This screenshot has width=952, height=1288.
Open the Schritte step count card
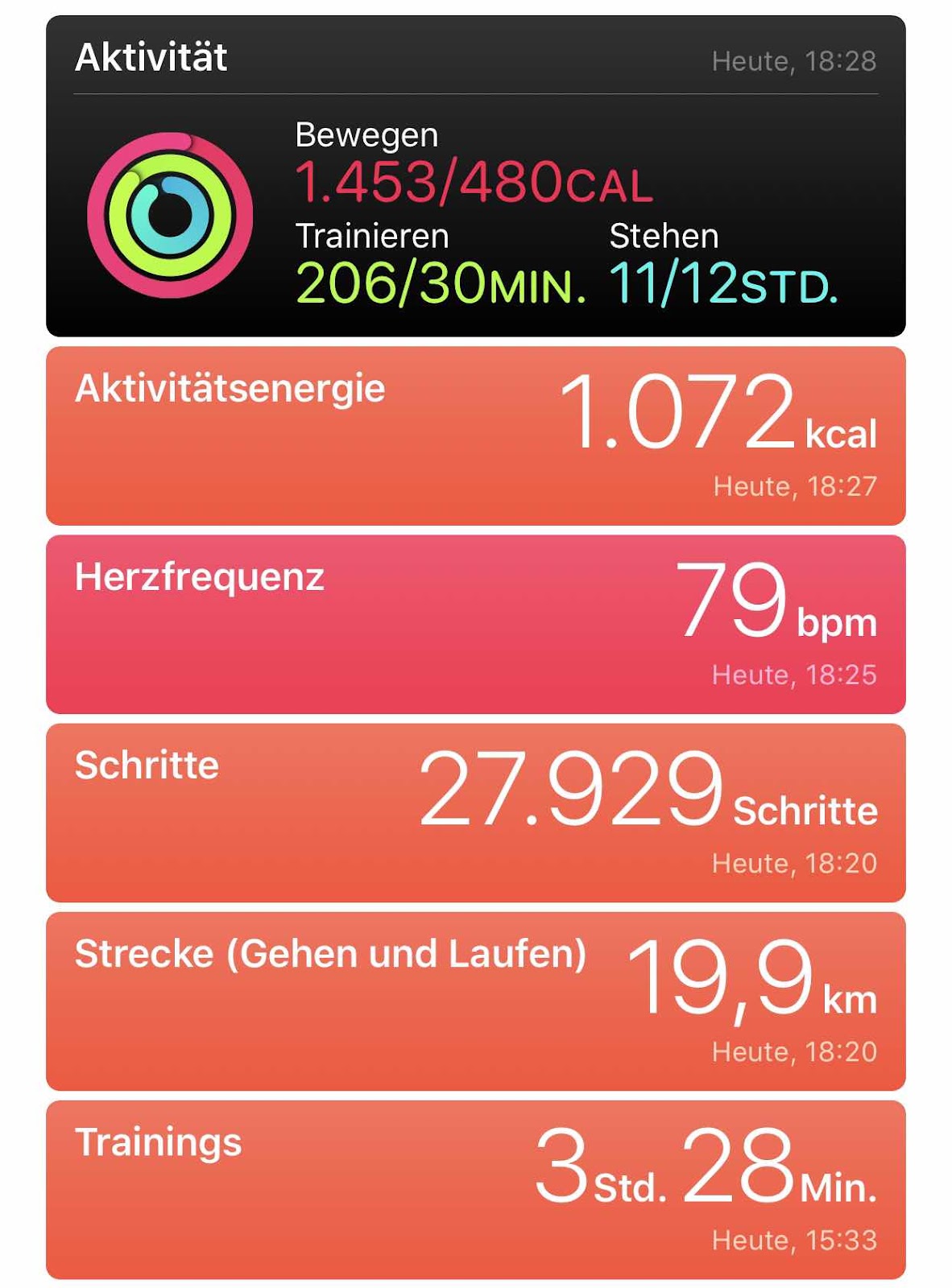(x=475, y=813)
